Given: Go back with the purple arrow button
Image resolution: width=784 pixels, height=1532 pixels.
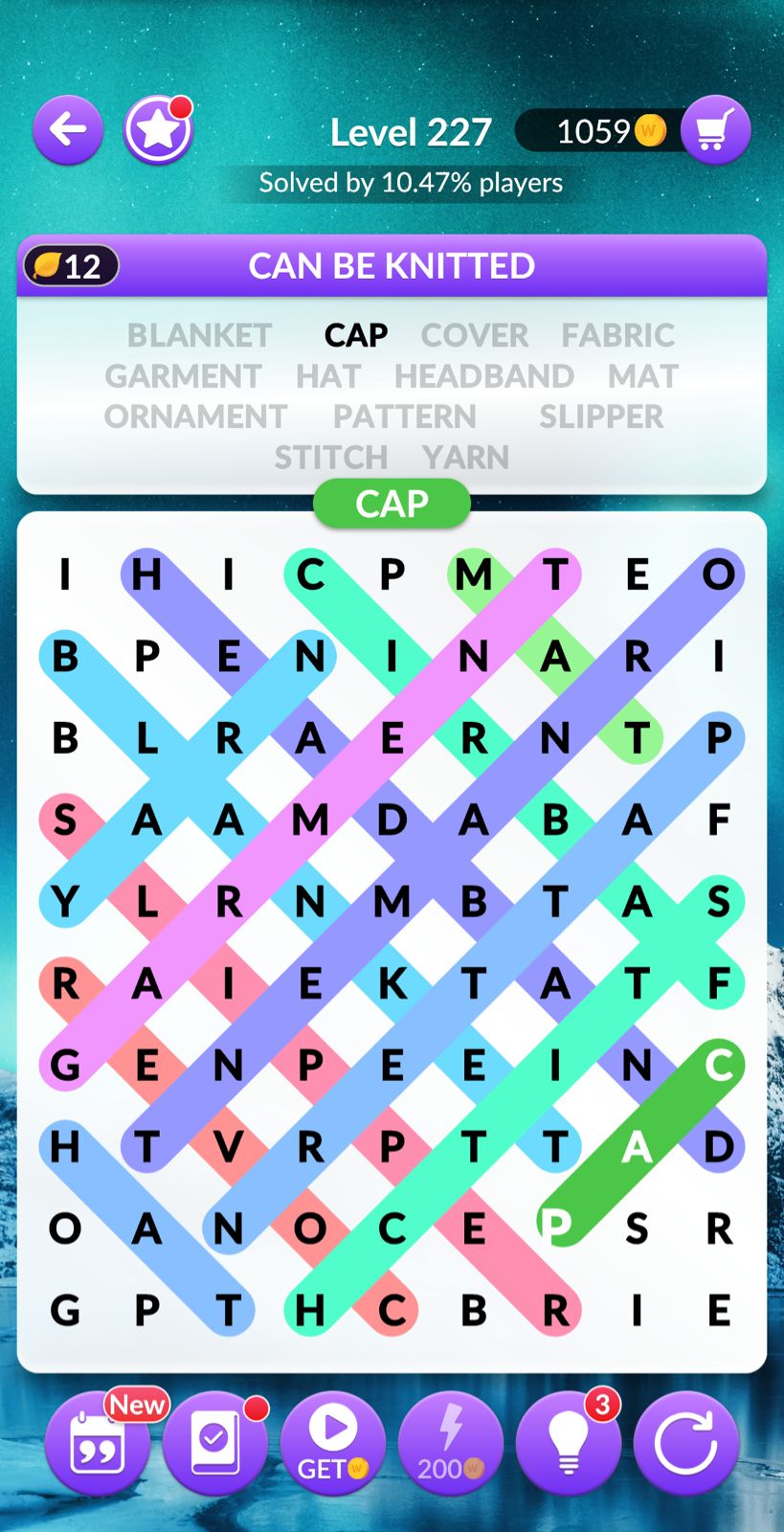Looking at the screenshot, I should tap(68, 129).
